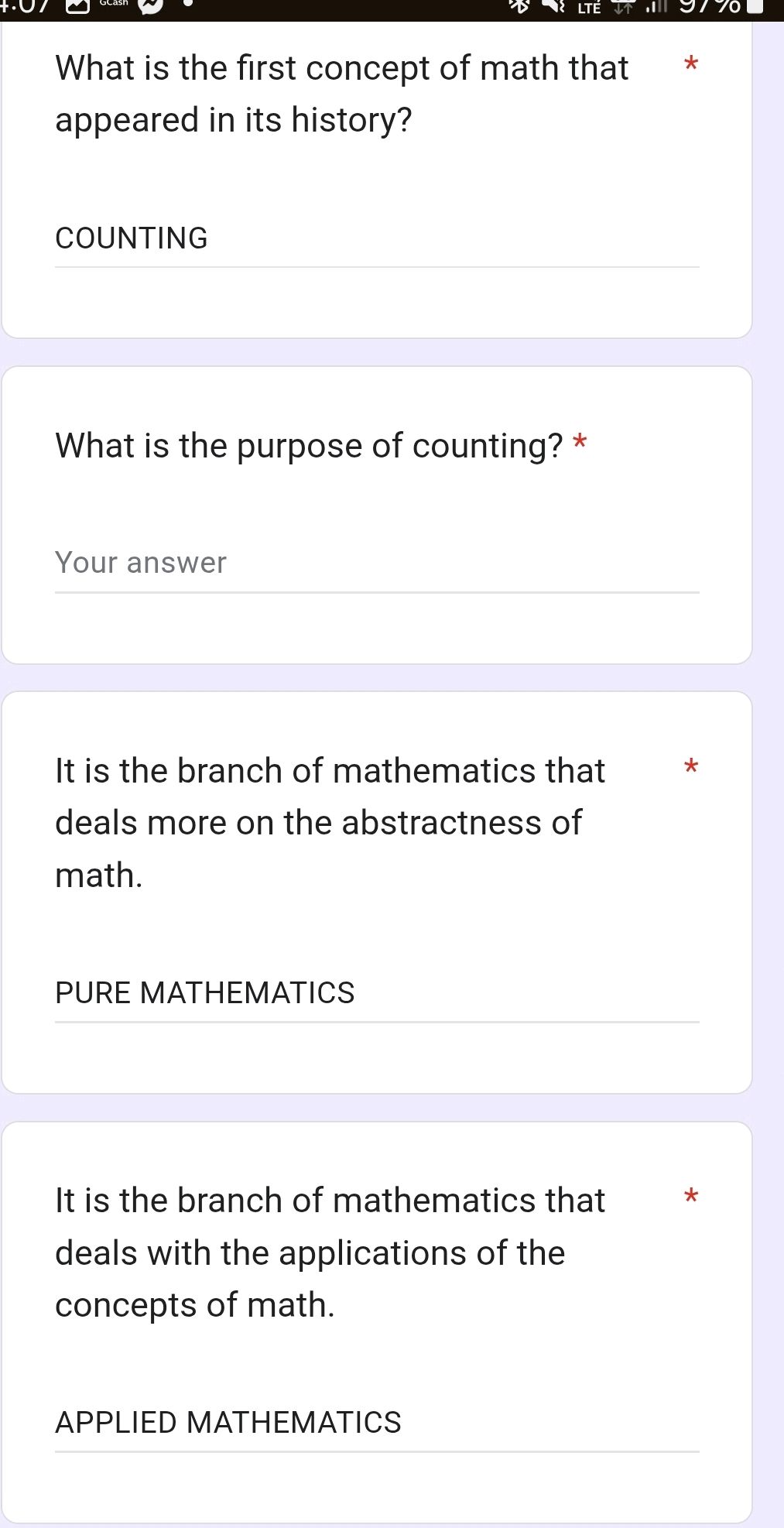
Task: Edit the PURE MATHEMATICS answer text
Action: point(376,992)
